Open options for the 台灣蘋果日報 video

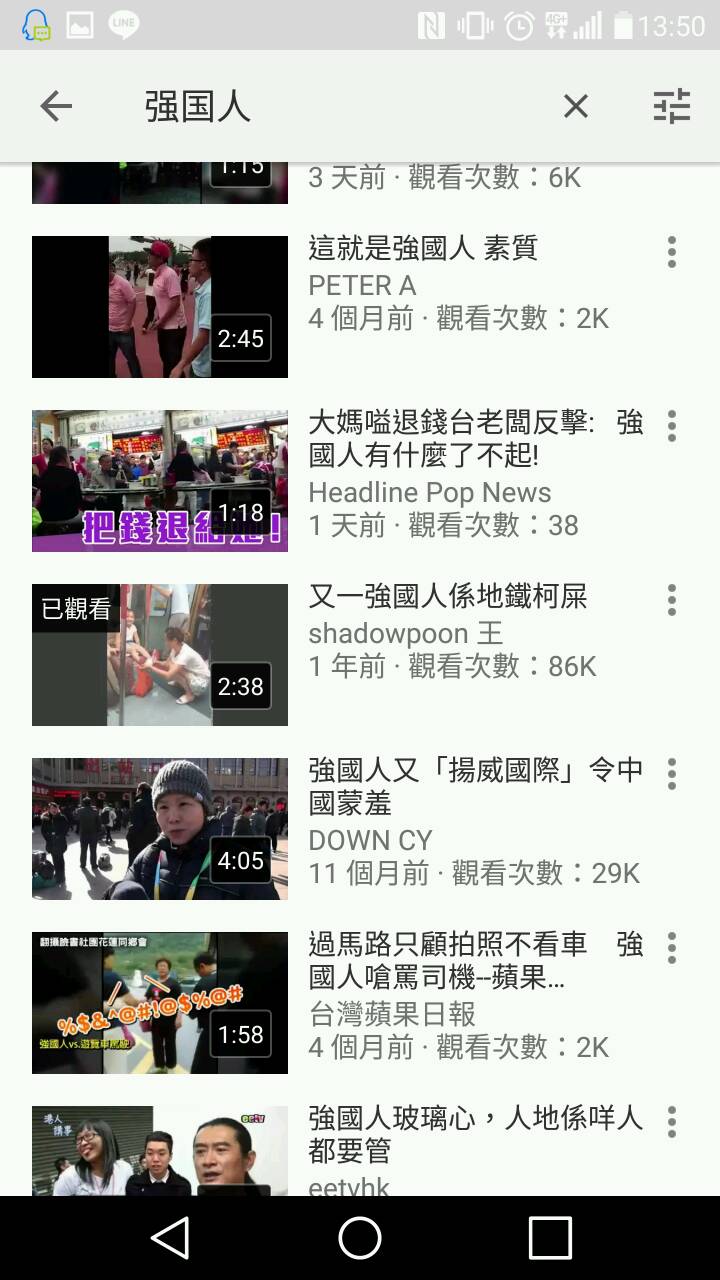click(671, 948)
